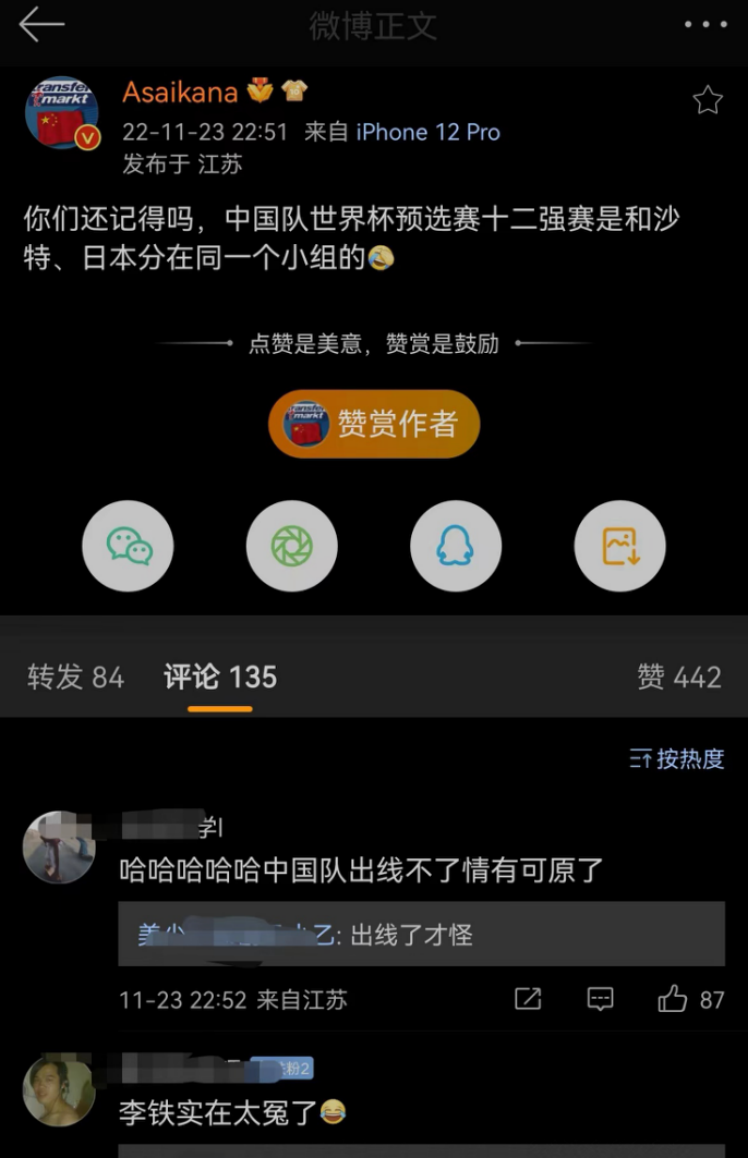Tap the 赞赏作者 reward button
748x1159 pixels.
(x=374, y=424)
